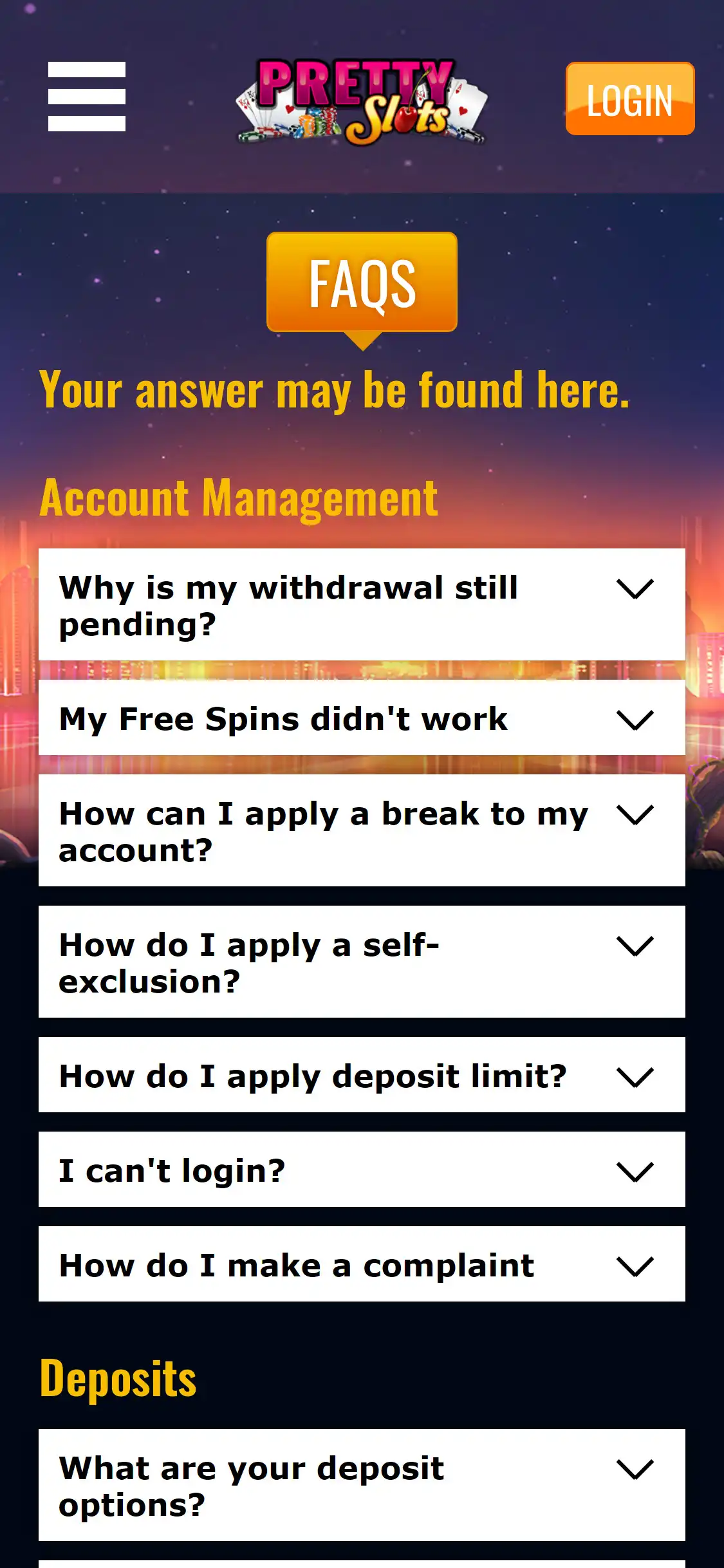
Task: Expand the 'I can't login?' question
Action: point(362,1170)
